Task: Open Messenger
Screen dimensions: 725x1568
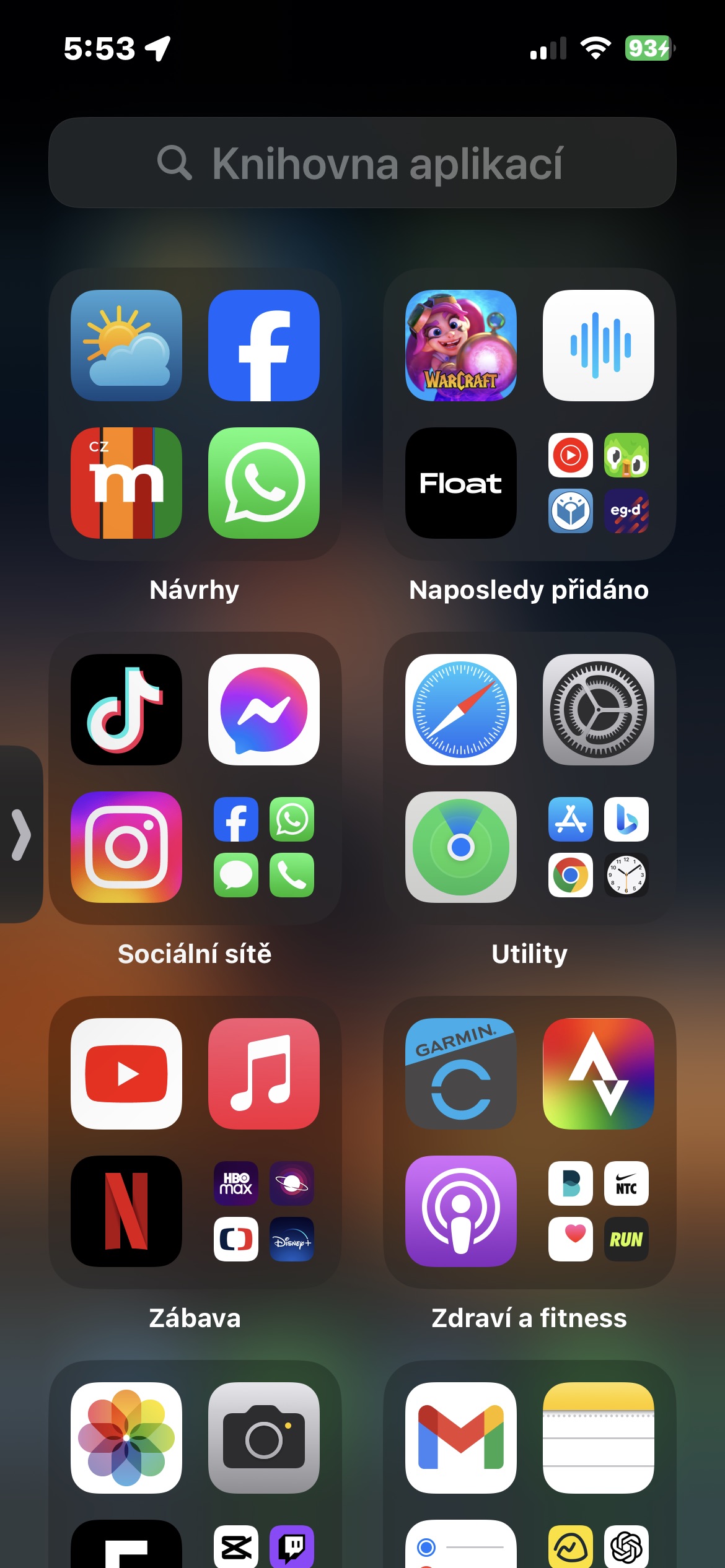Action: point(264,710)
